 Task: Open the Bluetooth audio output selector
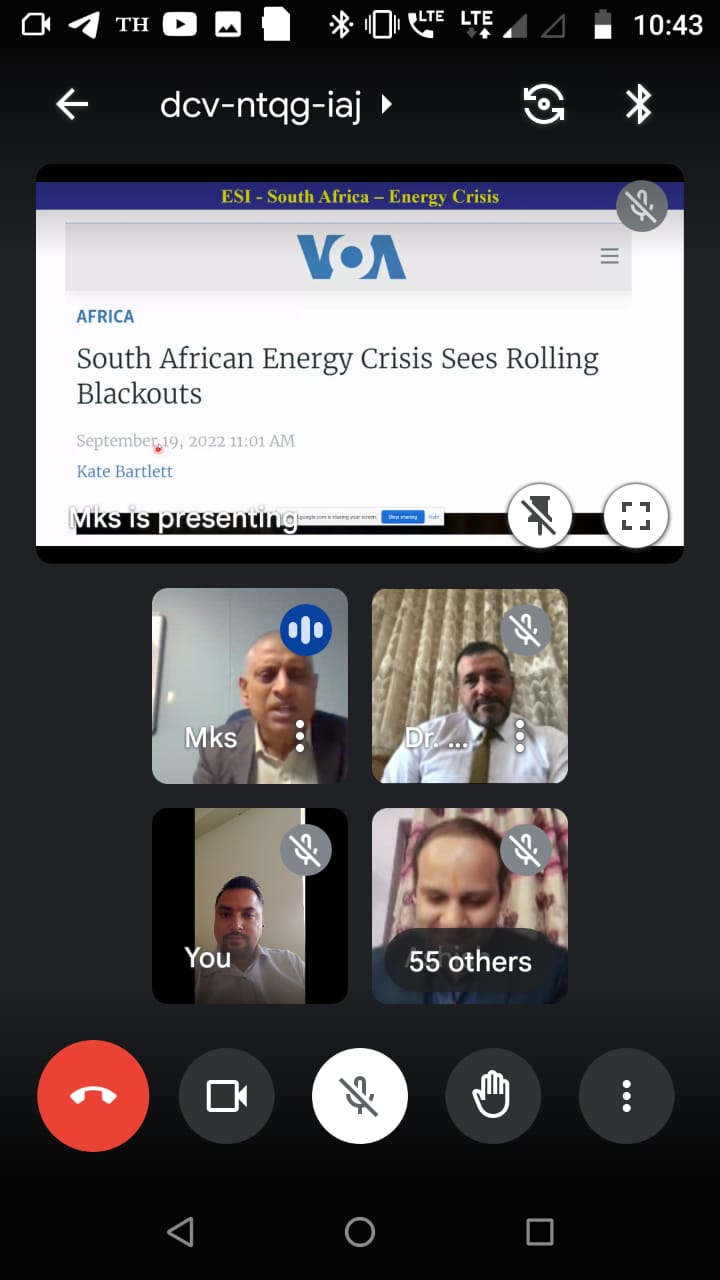pyautogui.click(x=638, y=104)
